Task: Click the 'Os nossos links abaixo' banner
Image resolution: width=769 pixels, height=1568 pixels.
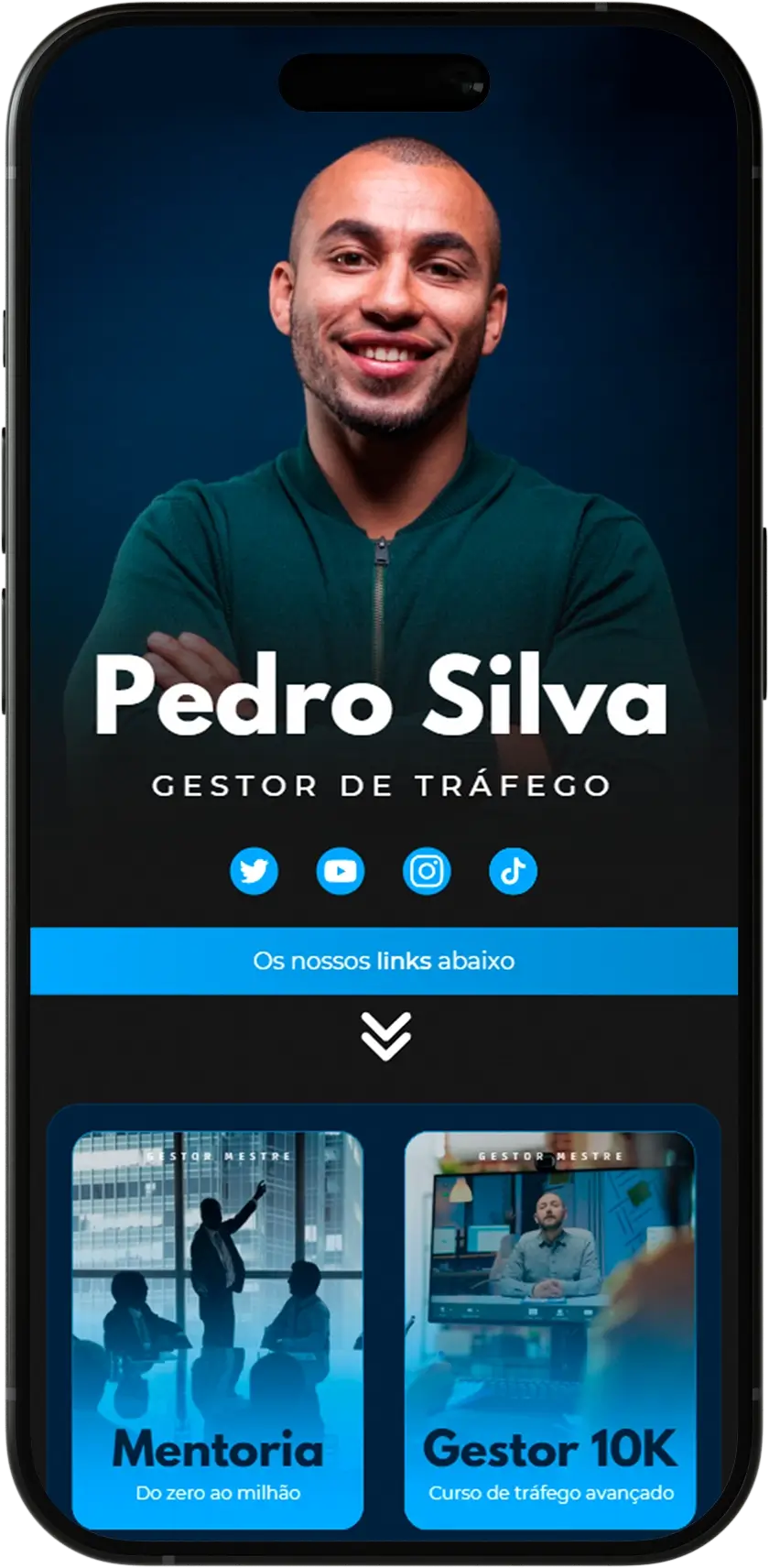Action: point(384,960)
